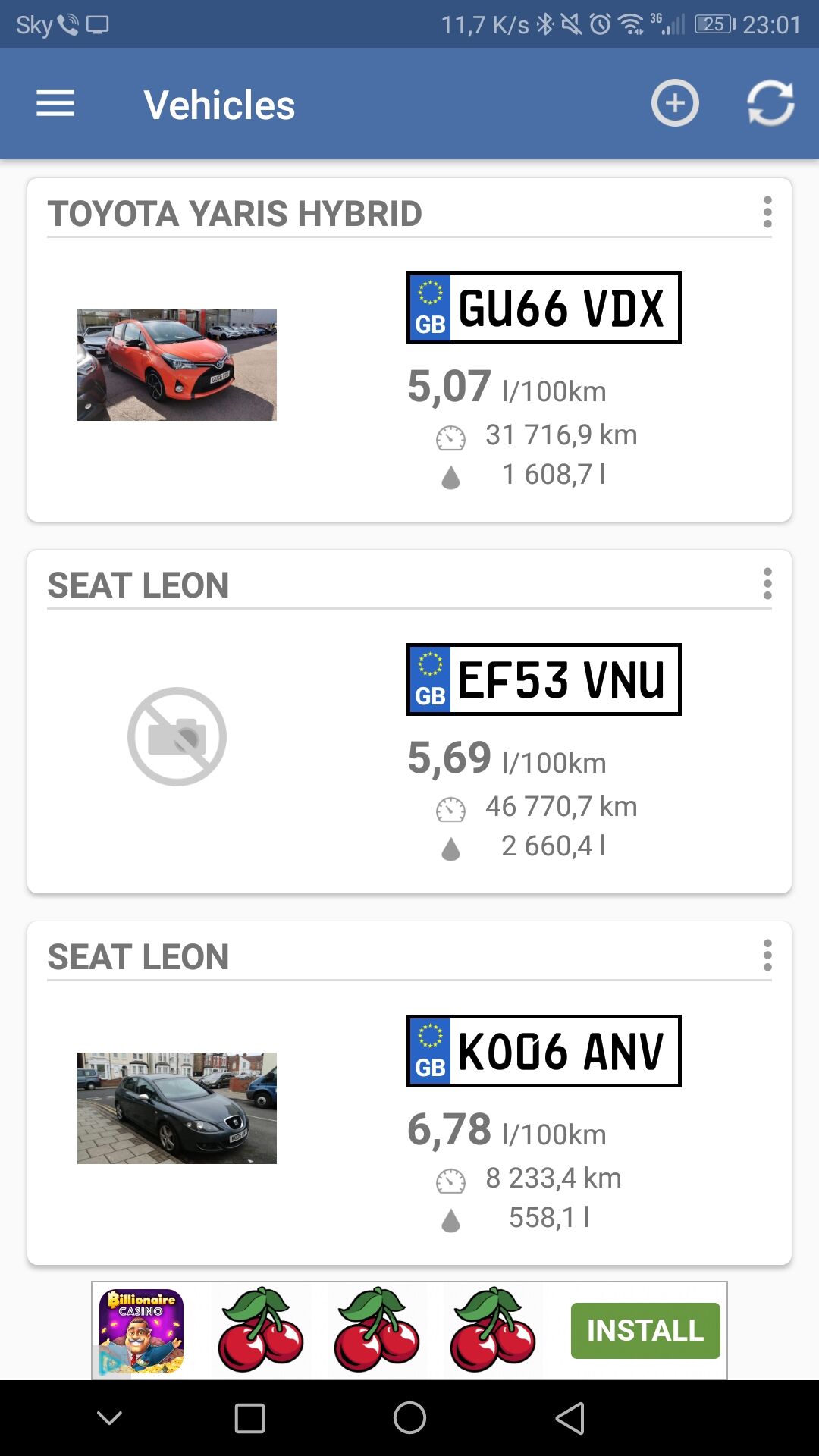
Task: Open overflow menu for Seat Leon EF53 VNU
Action: point(767,584)
